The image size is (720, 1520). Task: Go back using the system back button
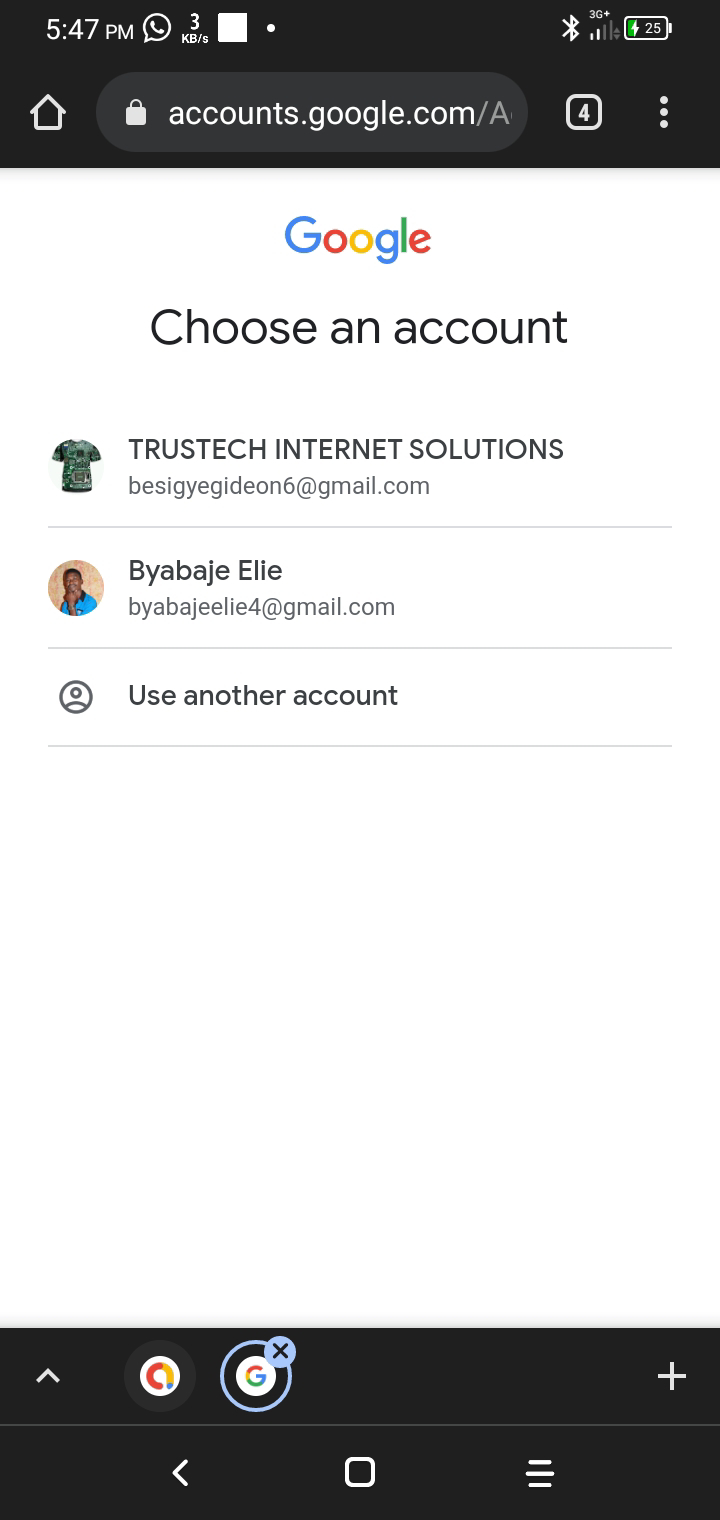pyautogui.click(x=181, y=1472)
